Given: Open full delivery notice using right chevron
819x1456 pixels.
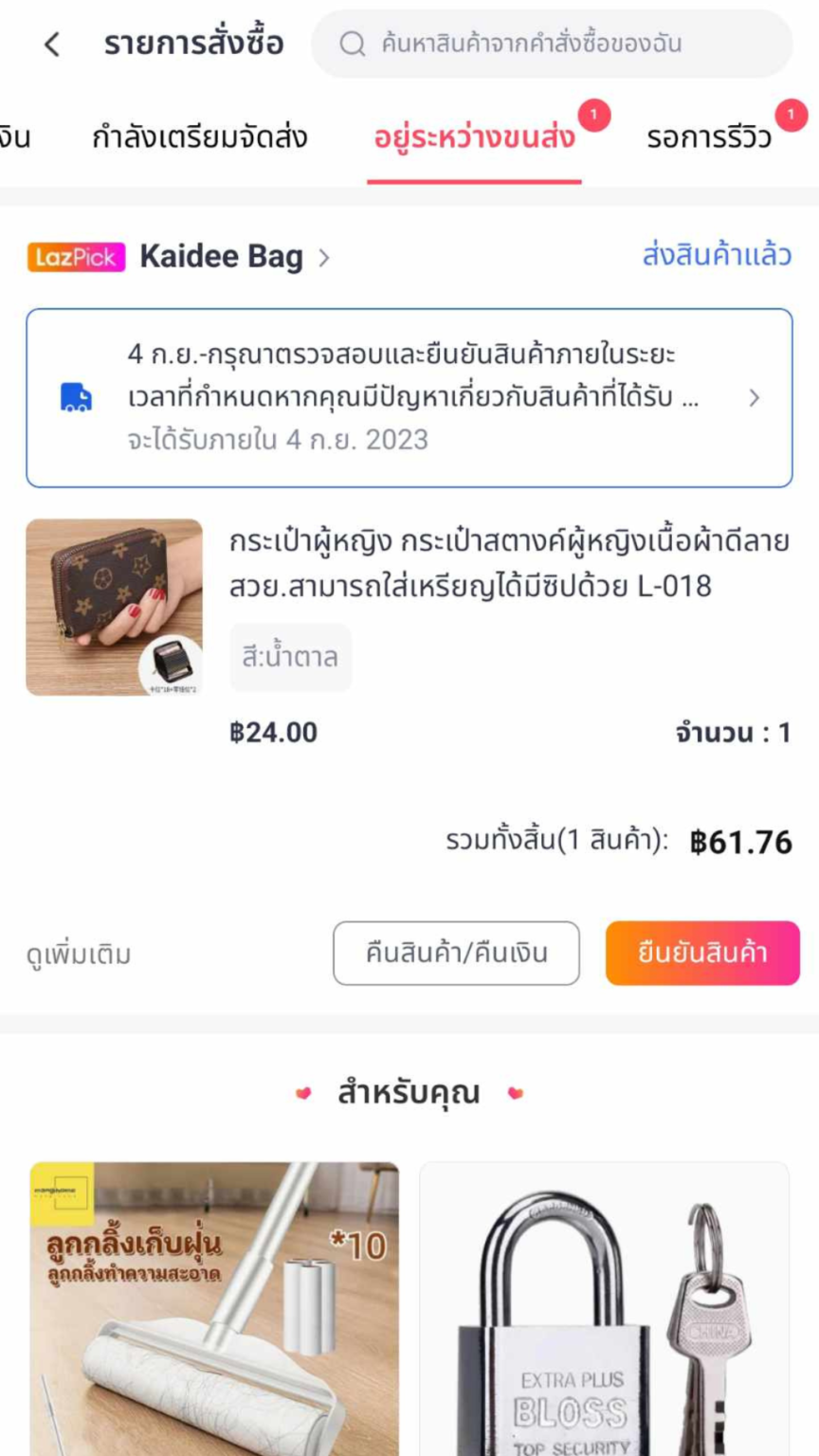Looking at the screenshot, I should tap(754, 397).
